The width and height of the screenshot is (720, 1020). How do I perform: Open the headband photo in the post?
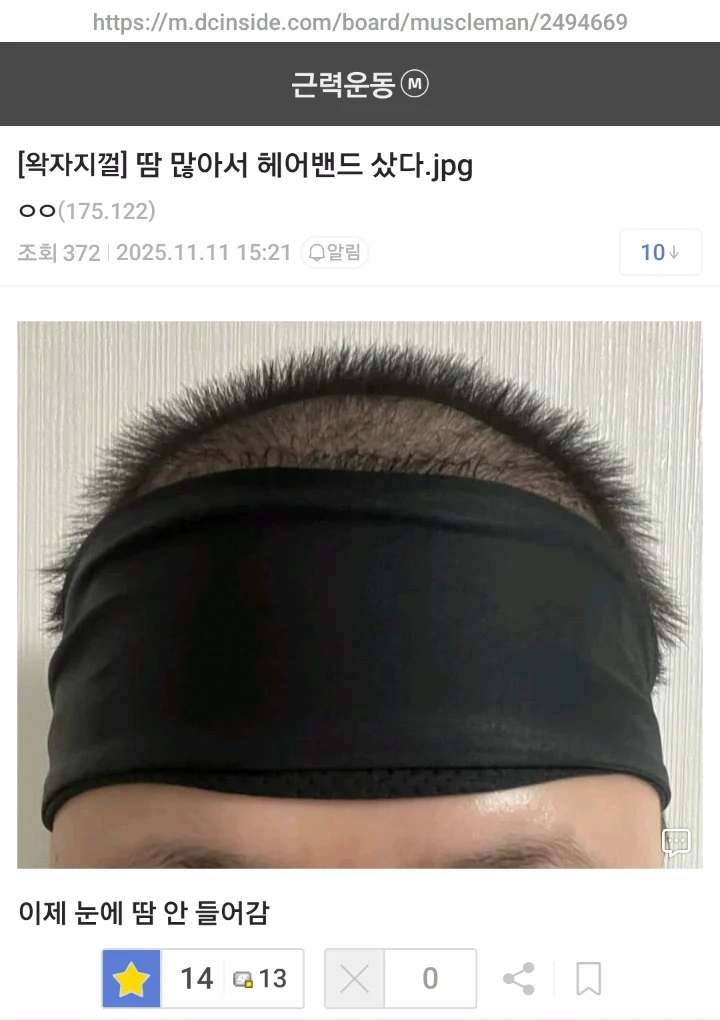tap(359, 594)
